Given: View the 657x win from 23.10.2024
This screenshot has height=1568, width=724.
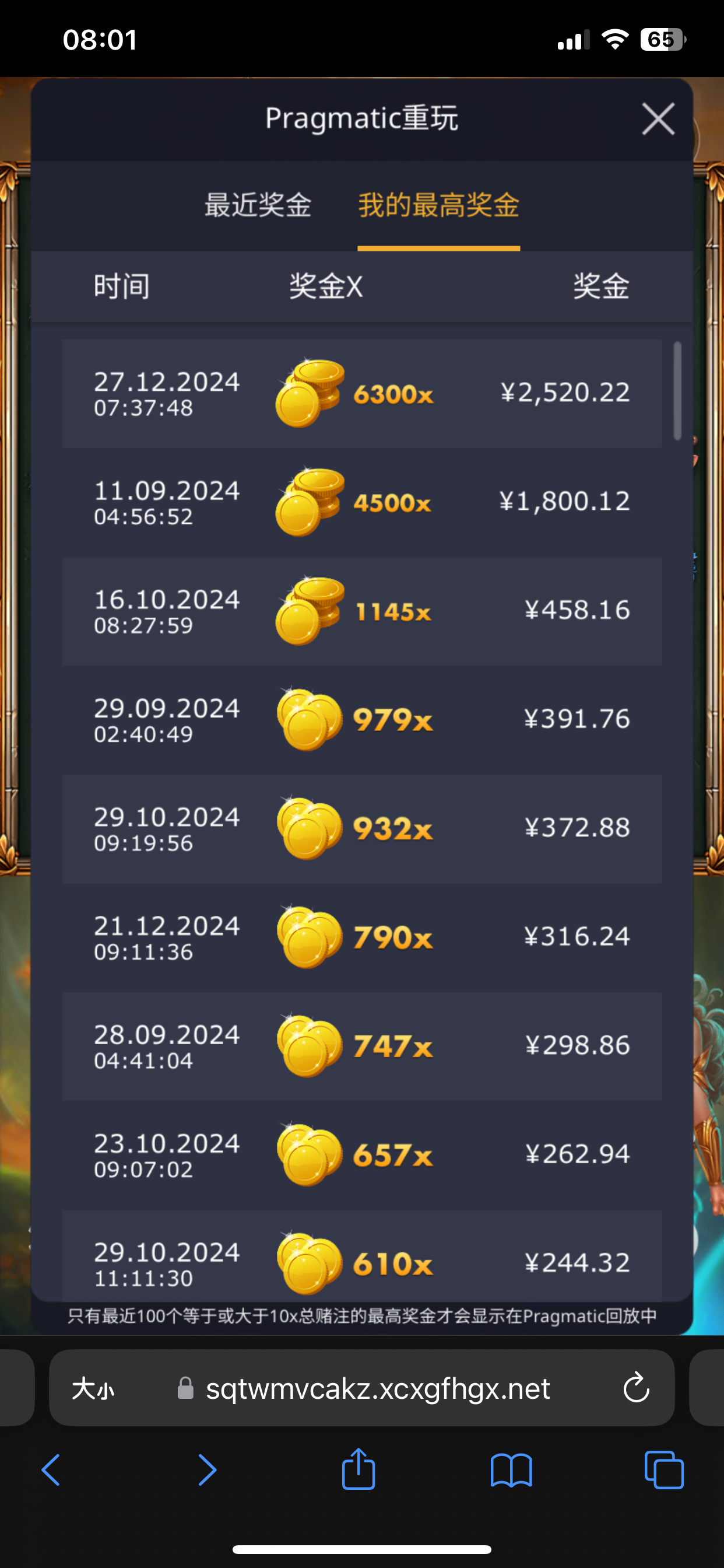Looking at the screenshot, I should click(x=361, y=1154).
